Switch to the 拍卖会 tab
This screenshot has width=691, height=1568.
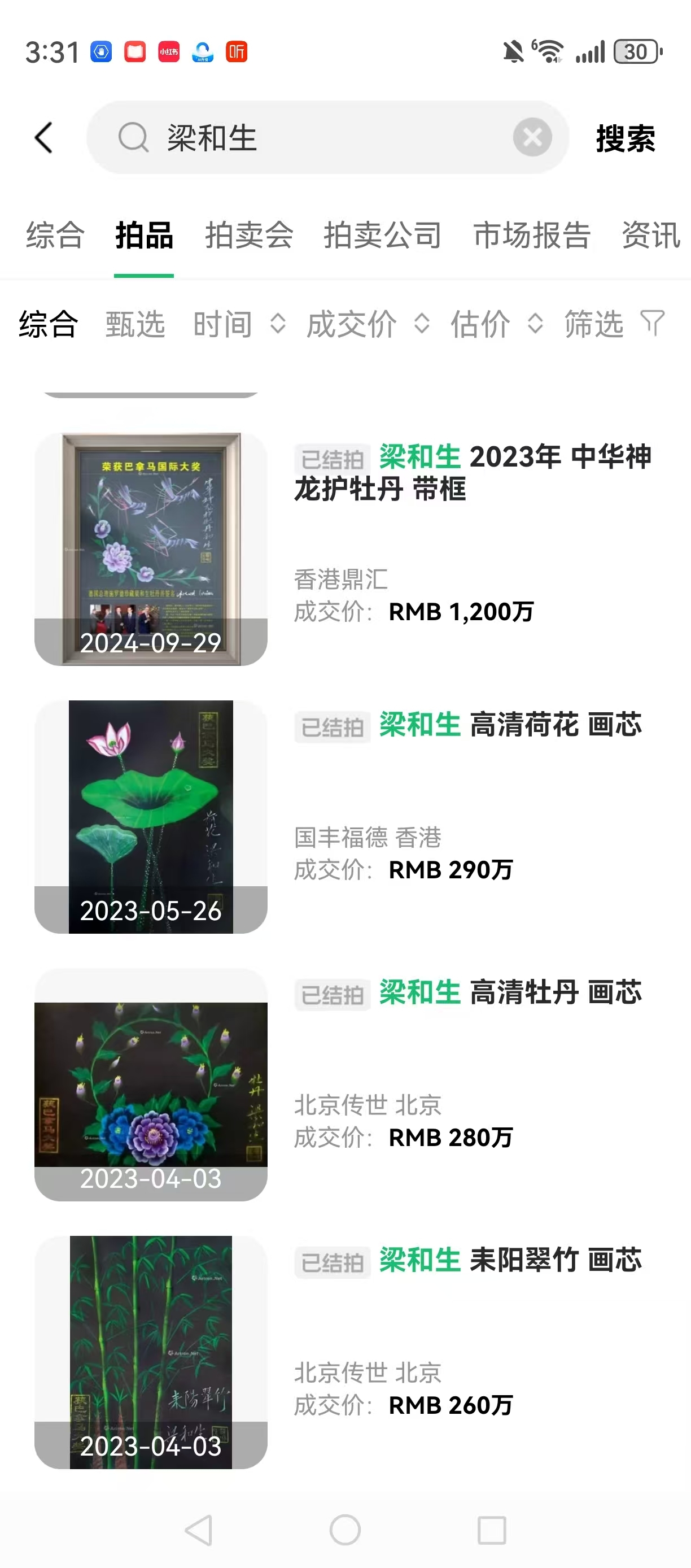pyautogui.click(x=250, y=235)
